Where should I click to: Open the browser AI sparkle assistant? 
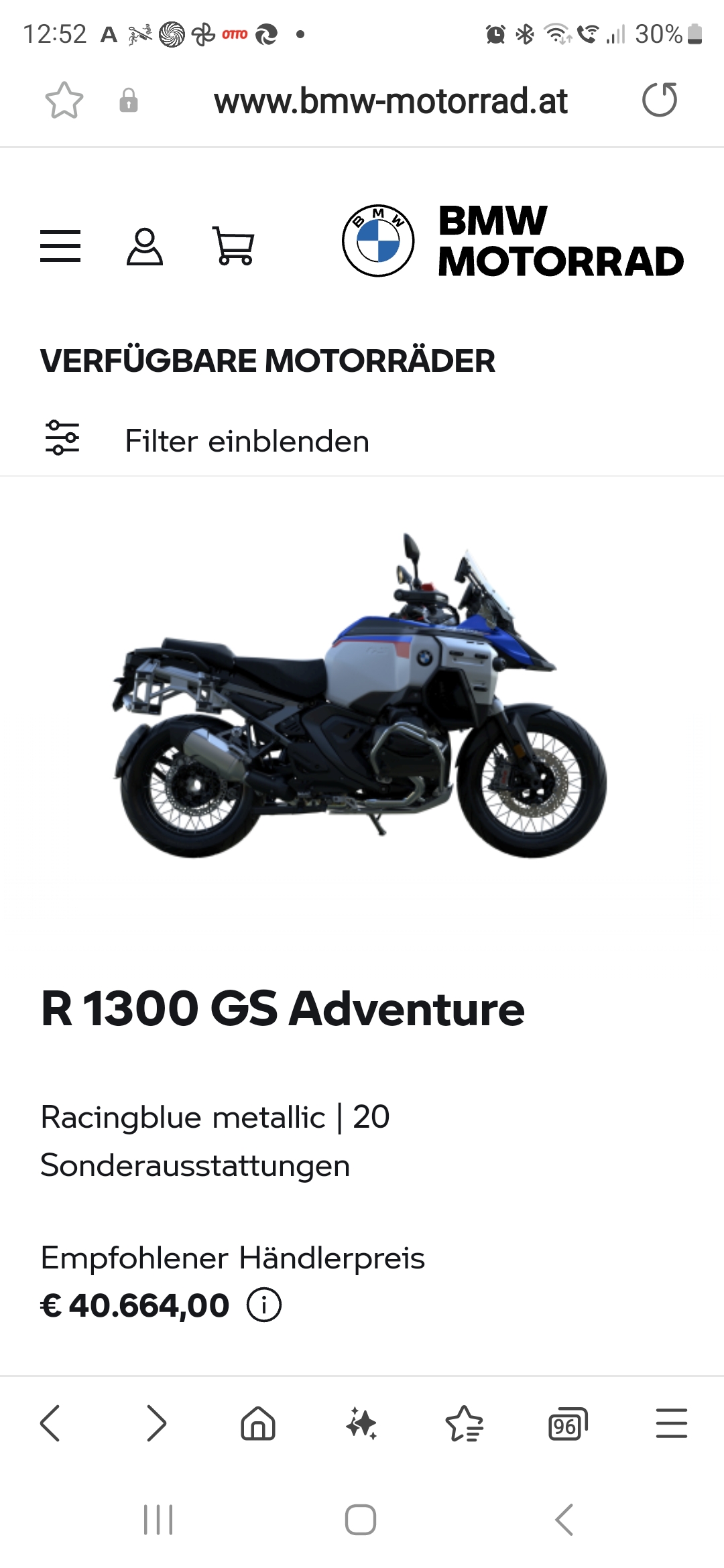tap(361, 1423)
